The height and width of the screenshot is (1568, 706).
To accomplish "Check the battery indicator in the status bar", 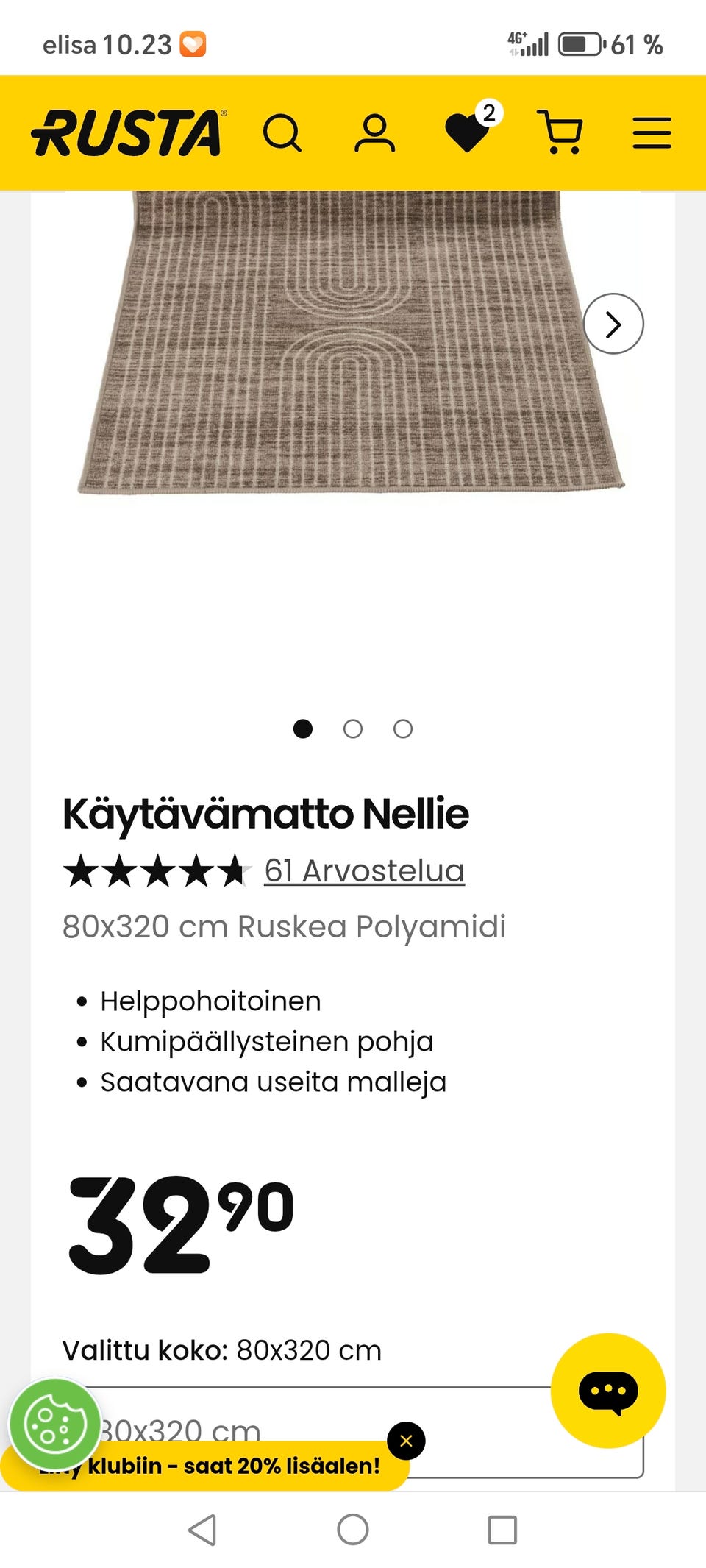I will (581, 44).
